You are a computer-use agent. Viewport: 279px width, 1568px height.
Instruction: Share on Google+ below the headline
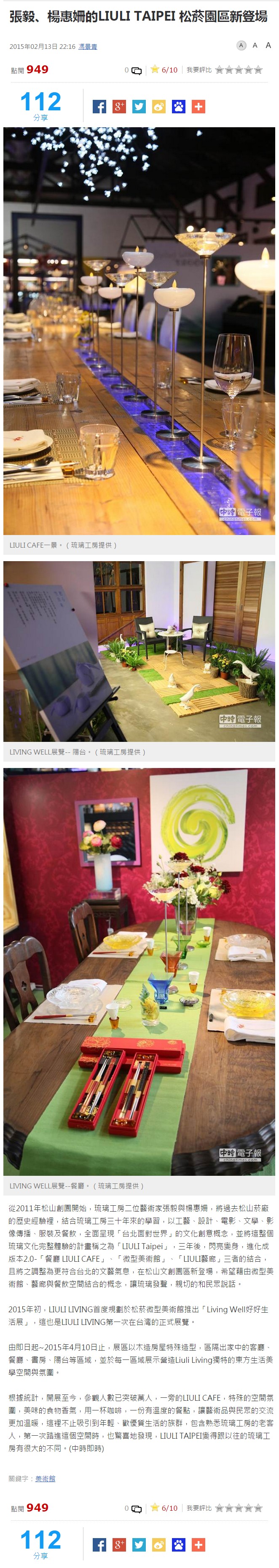tap(119, 107)
